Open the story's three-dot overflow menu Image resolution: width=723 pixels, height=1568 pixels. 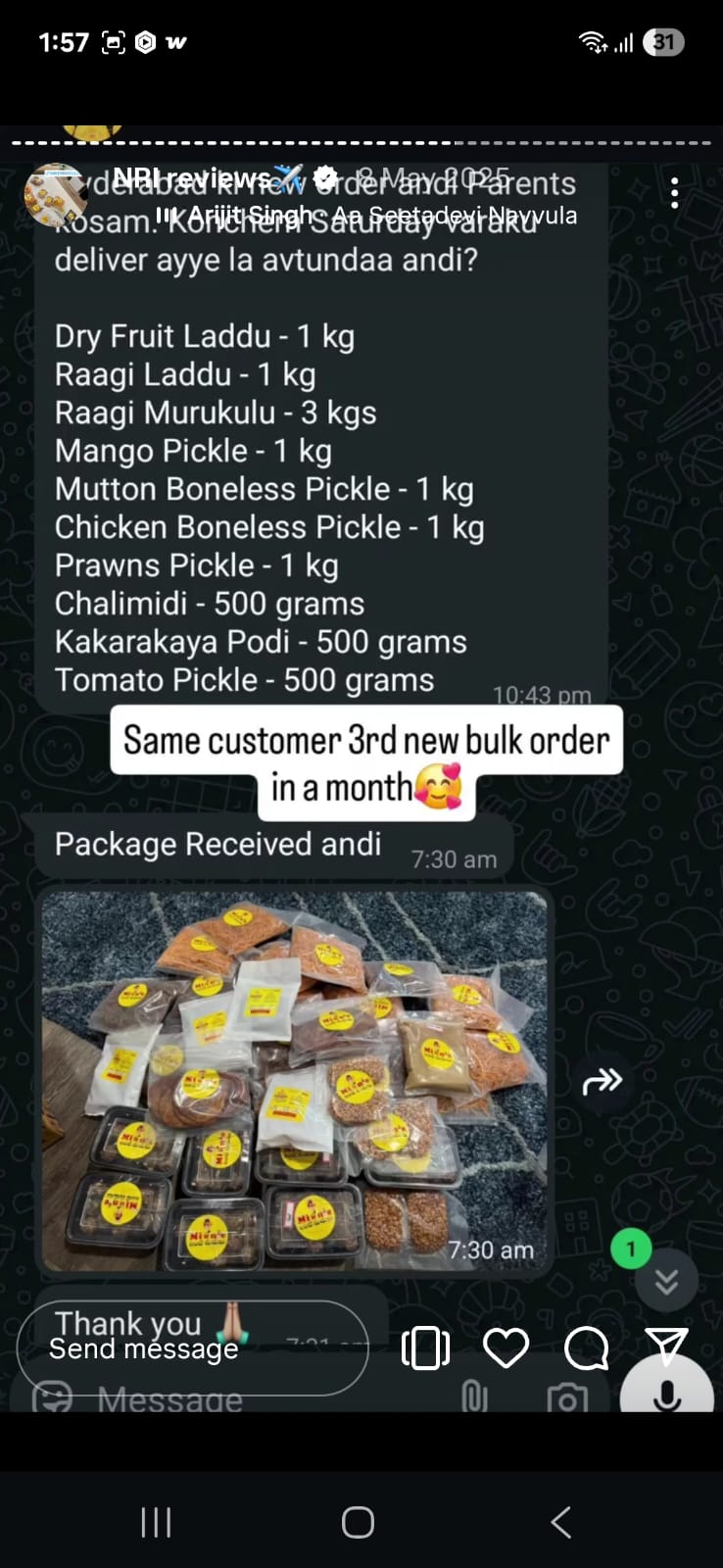click(x=674, y=193)
